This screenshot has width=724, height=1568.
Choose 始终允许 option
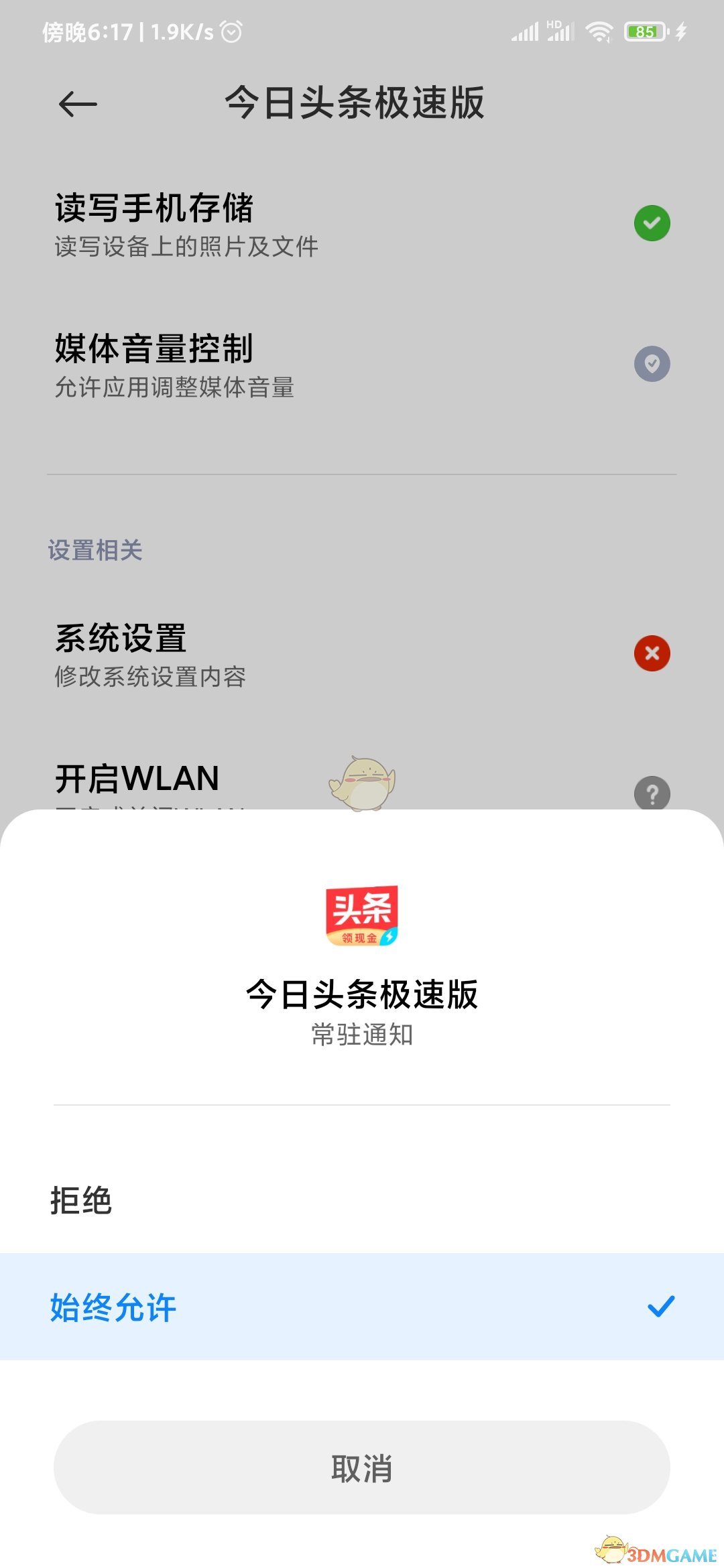(x=362, y=1307)
